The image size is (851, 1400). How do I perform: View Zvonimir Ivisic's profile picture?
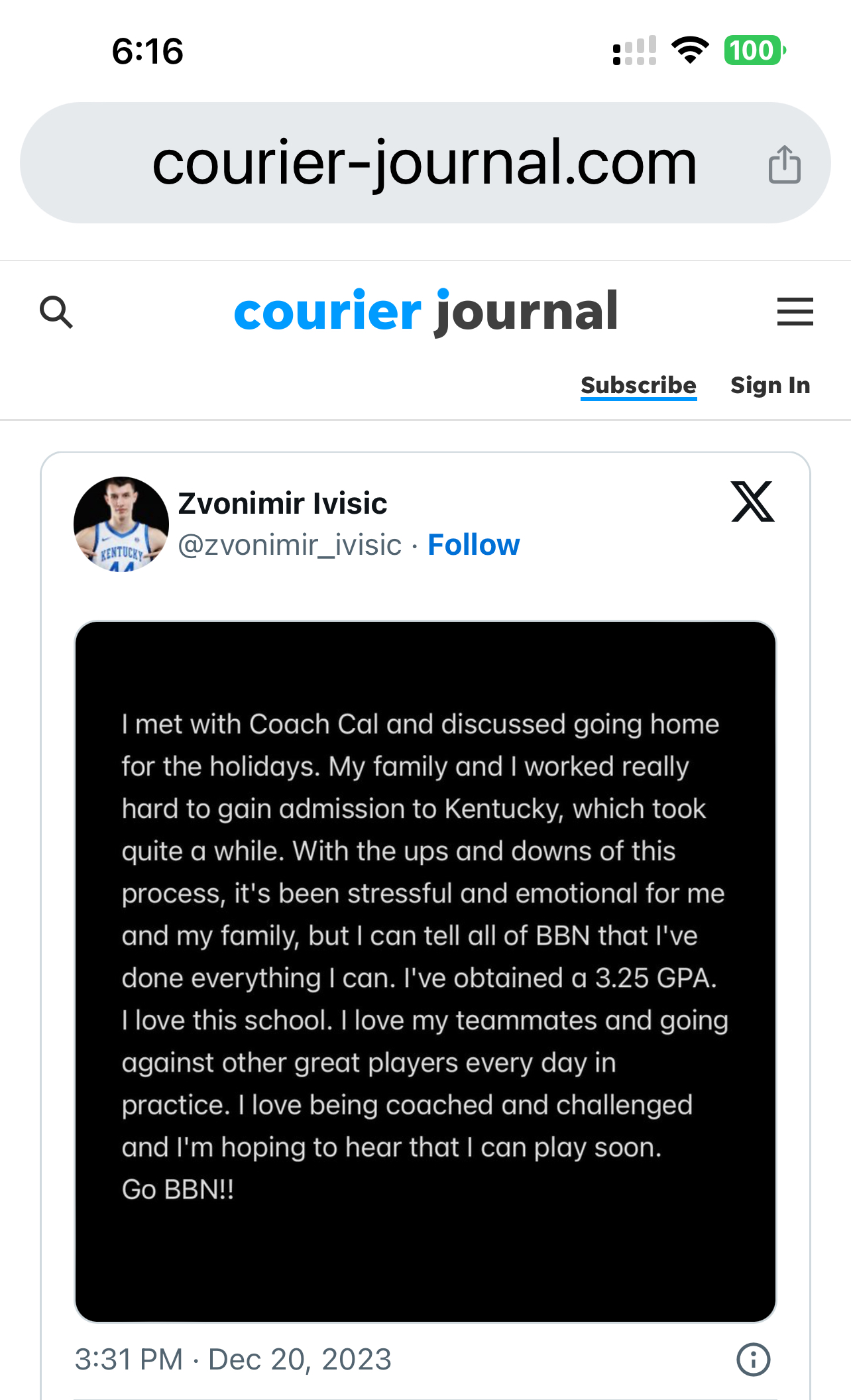click(121, 524)
